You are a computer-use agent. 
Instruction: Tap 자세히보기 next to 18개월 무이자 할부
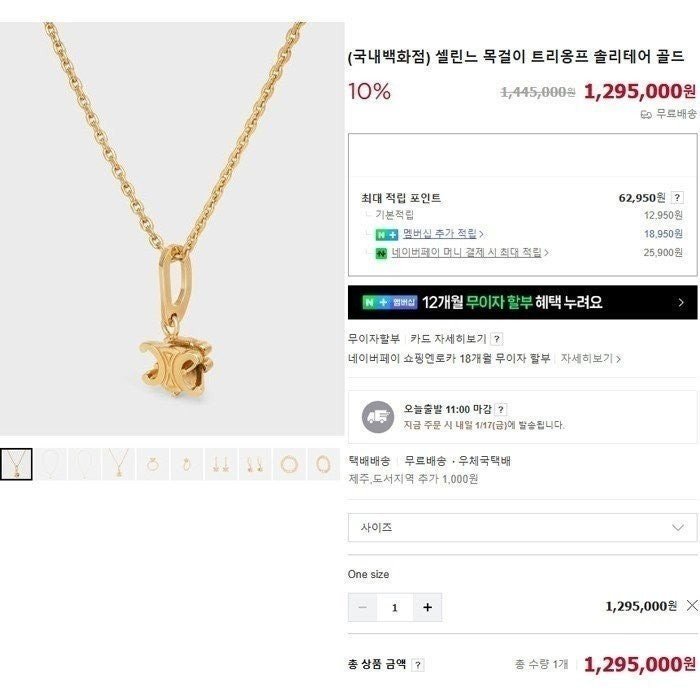pos(590,358)
